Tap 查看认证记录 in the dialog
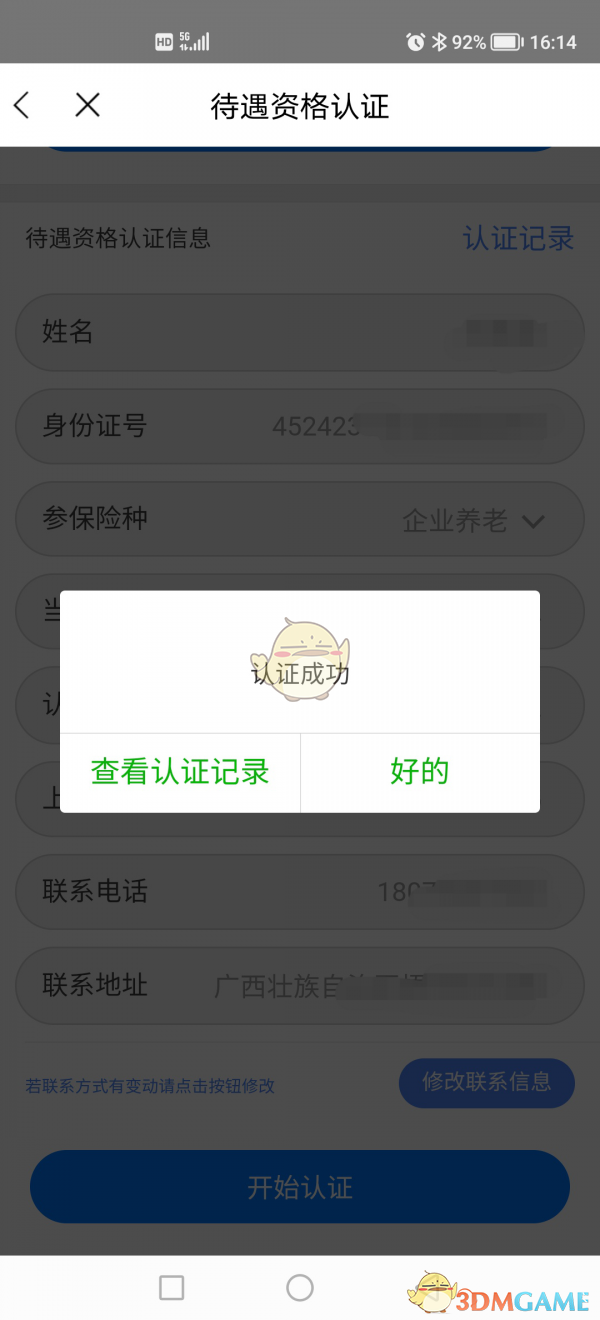 coord(180,772)
